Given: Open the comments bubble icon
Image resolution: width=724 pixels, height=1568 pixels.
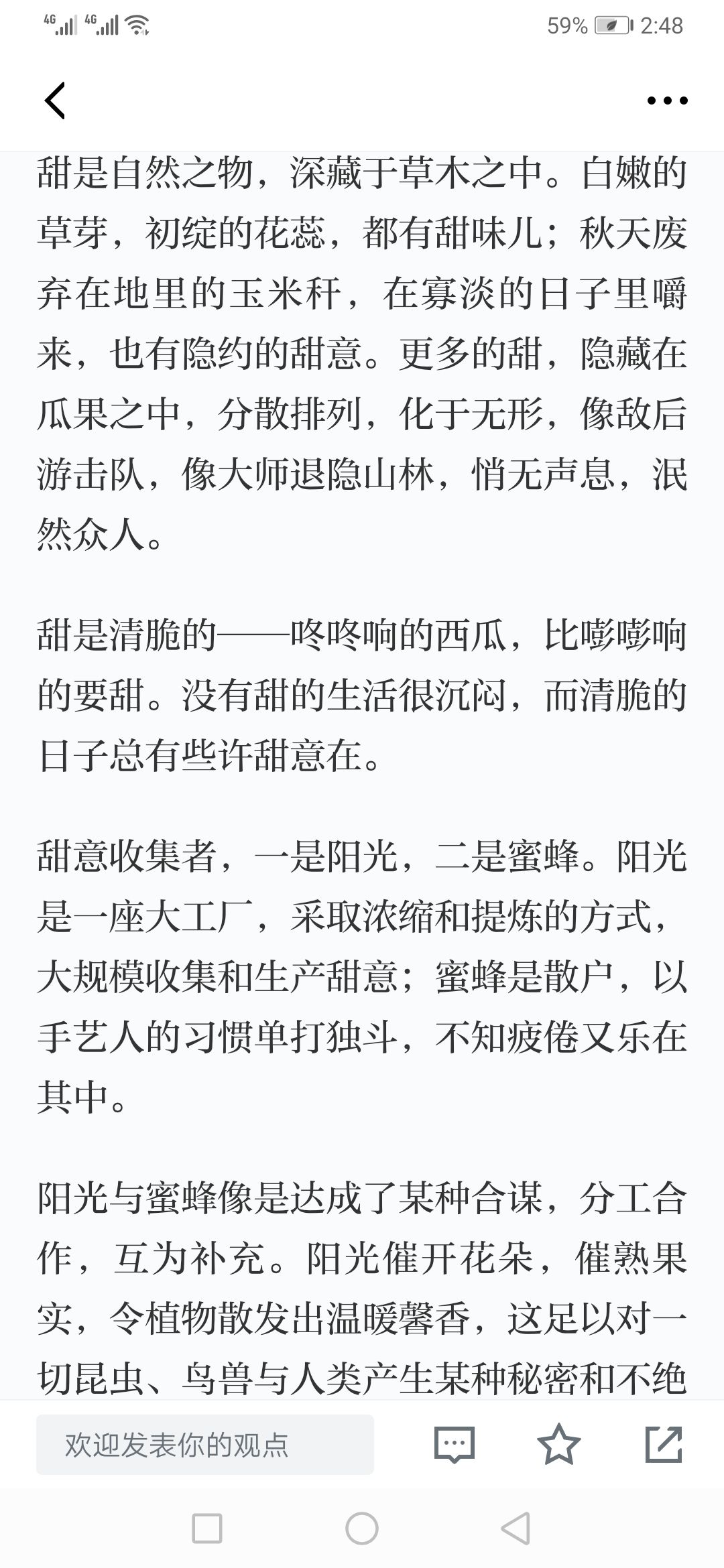Looking at the screenshot, I should click(455, 1445).
